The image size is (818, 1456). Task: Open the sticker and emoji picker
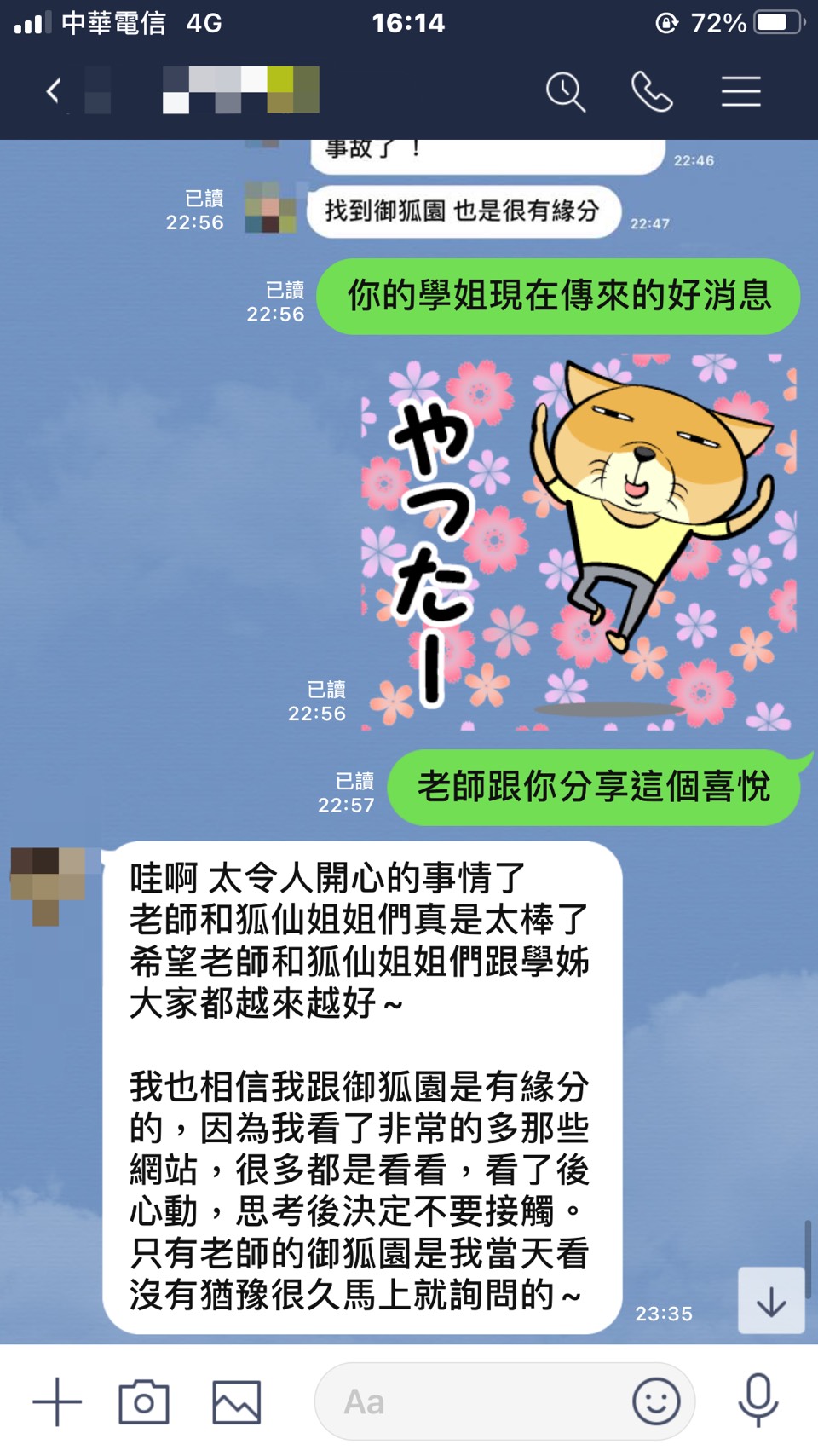(x=656, y=1401)
